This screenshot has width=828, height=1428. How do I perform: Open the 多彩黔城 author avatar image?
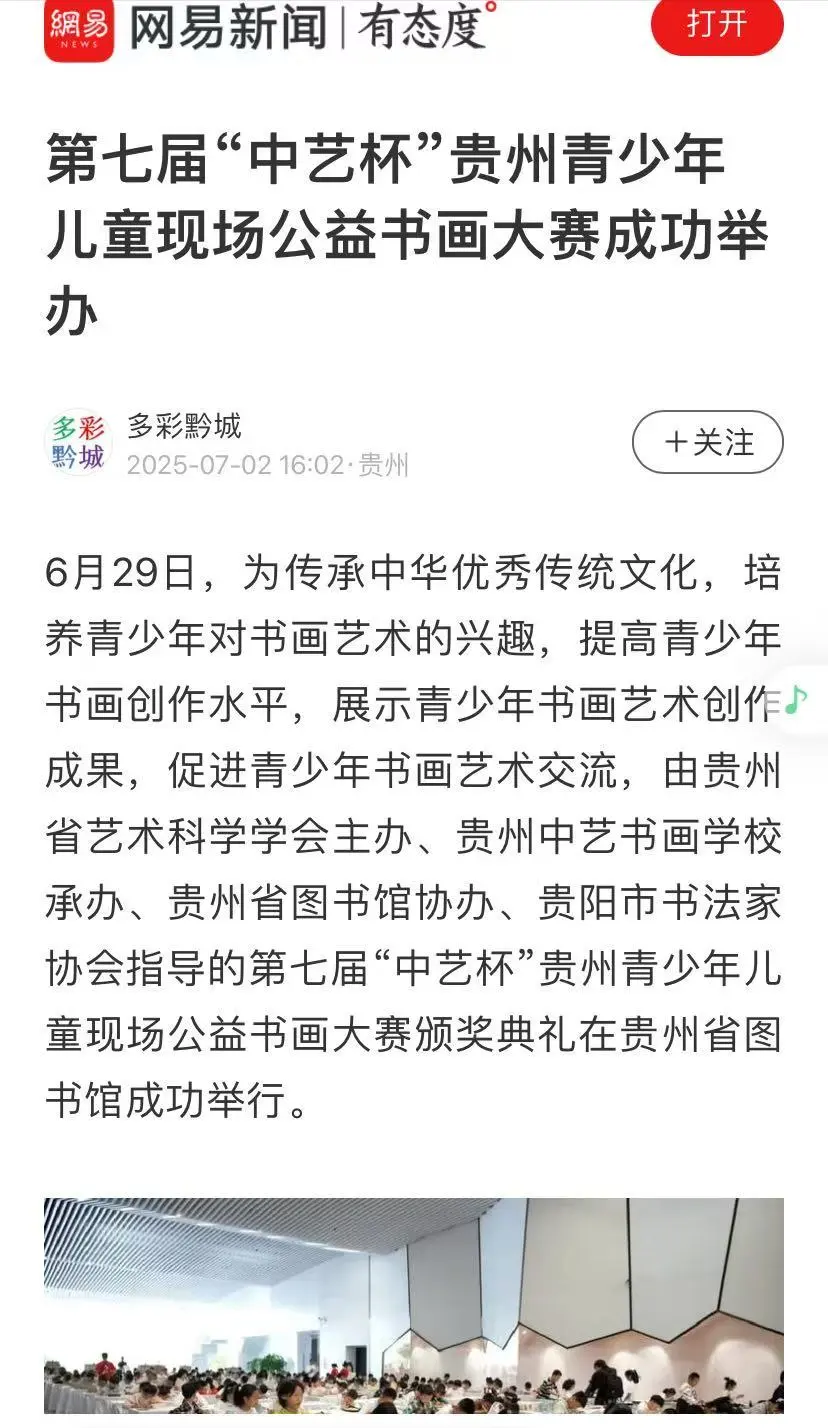click(81, 440)
